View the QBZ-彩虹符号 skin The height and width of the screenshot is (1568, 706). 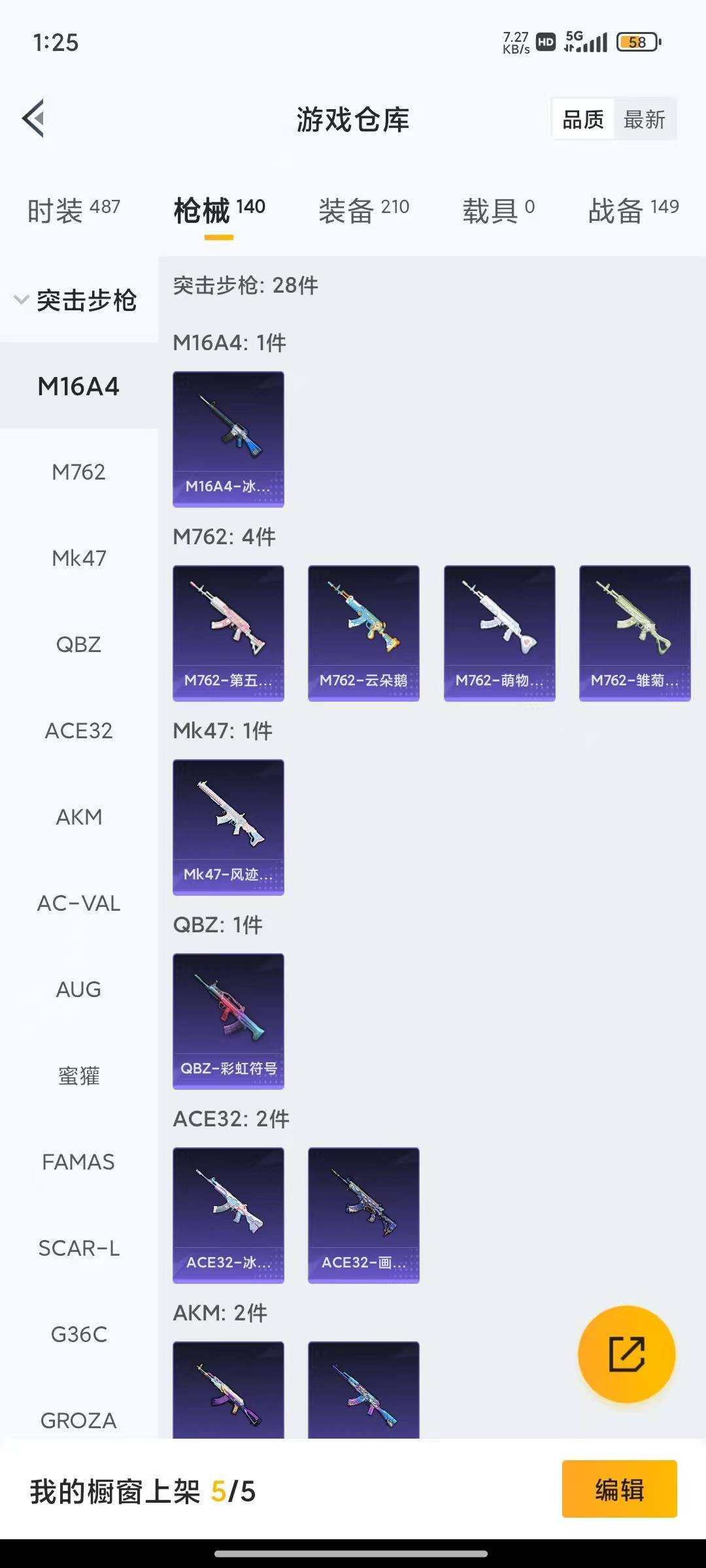(228, 1022)
